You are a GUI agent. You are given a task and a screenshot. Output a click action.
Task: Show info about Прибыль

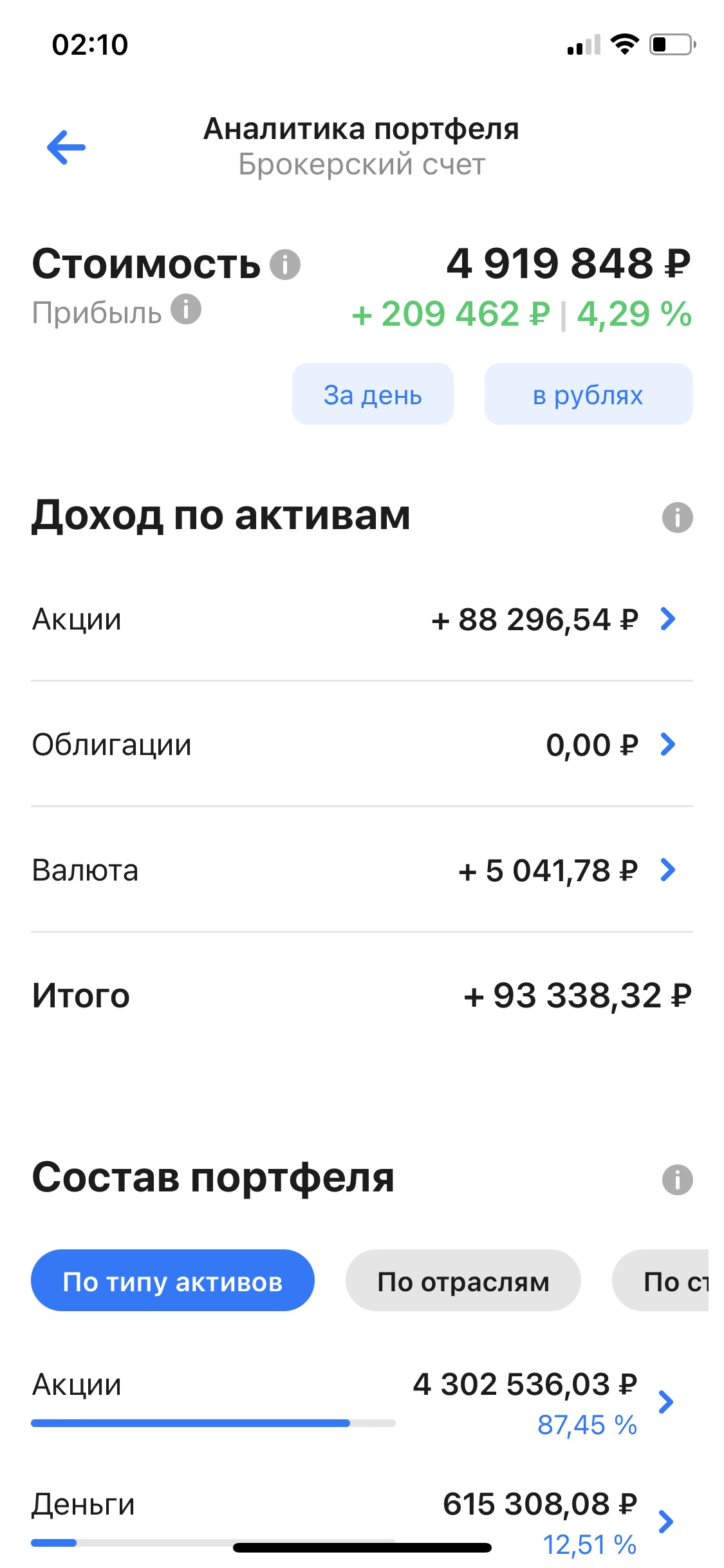click(186, 310)
